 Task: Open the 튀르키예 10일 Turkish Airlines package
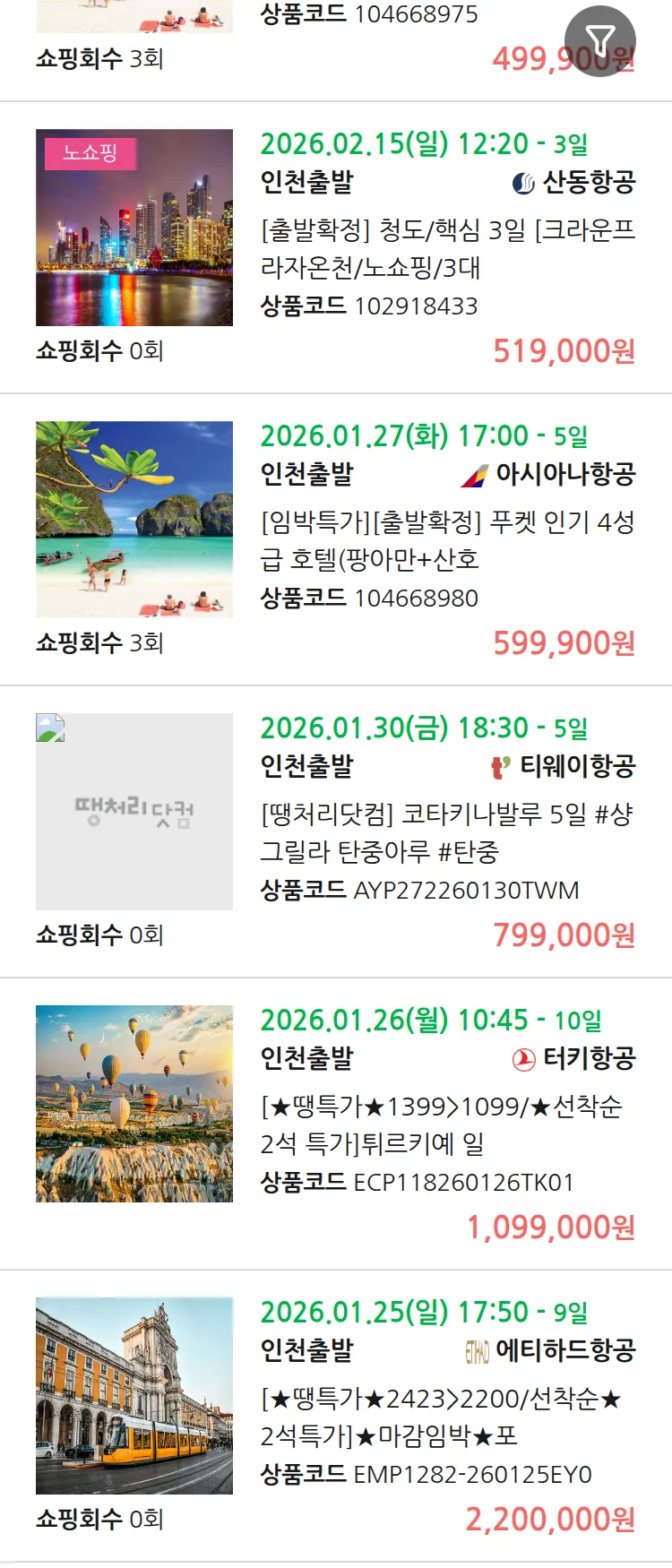(447, 1124)
